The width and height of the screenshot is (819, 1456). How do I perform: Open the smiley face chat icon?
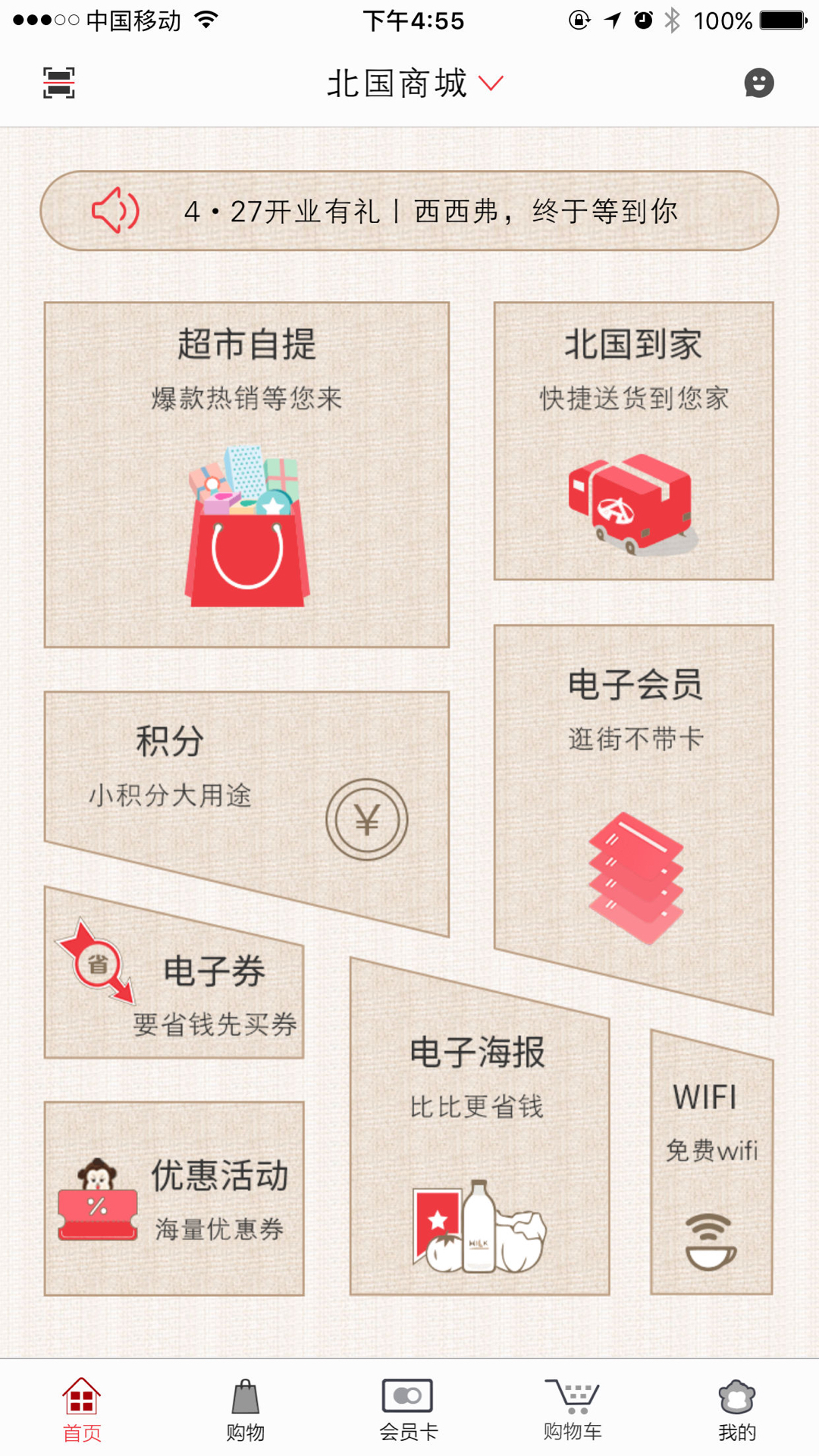(x=758, y=83)
